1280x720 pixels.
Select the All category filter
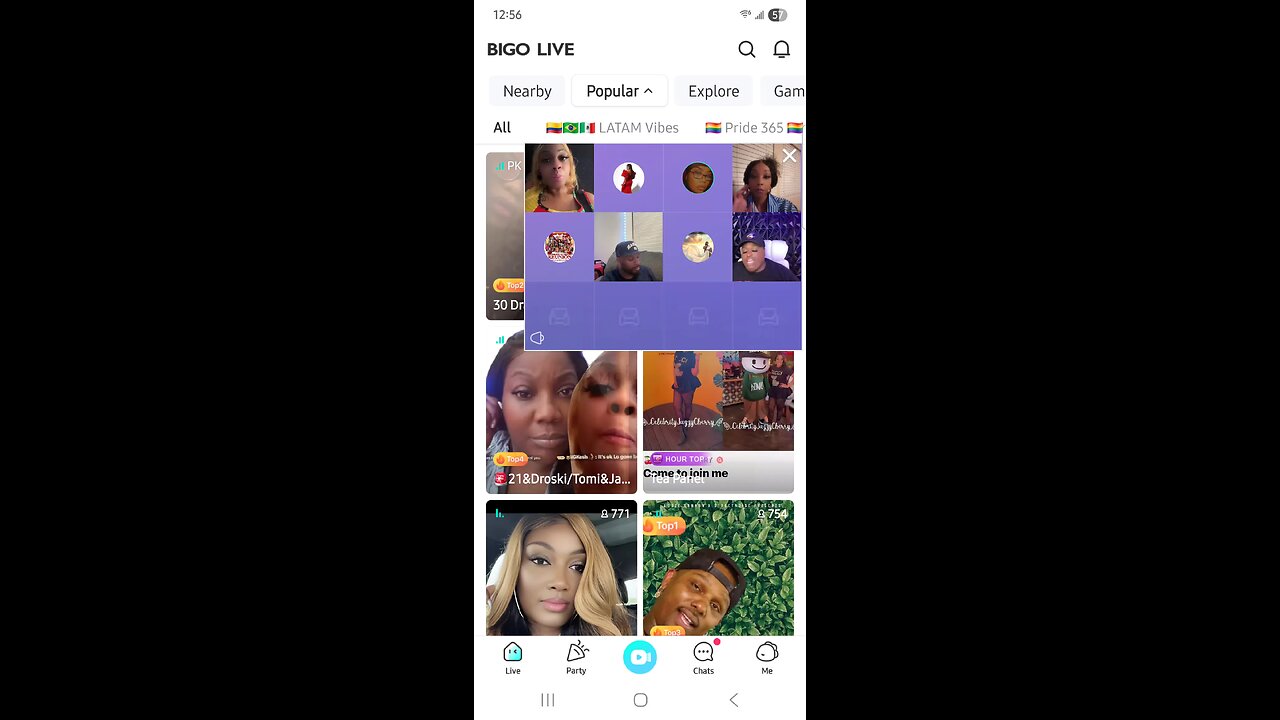click(502, 128)
